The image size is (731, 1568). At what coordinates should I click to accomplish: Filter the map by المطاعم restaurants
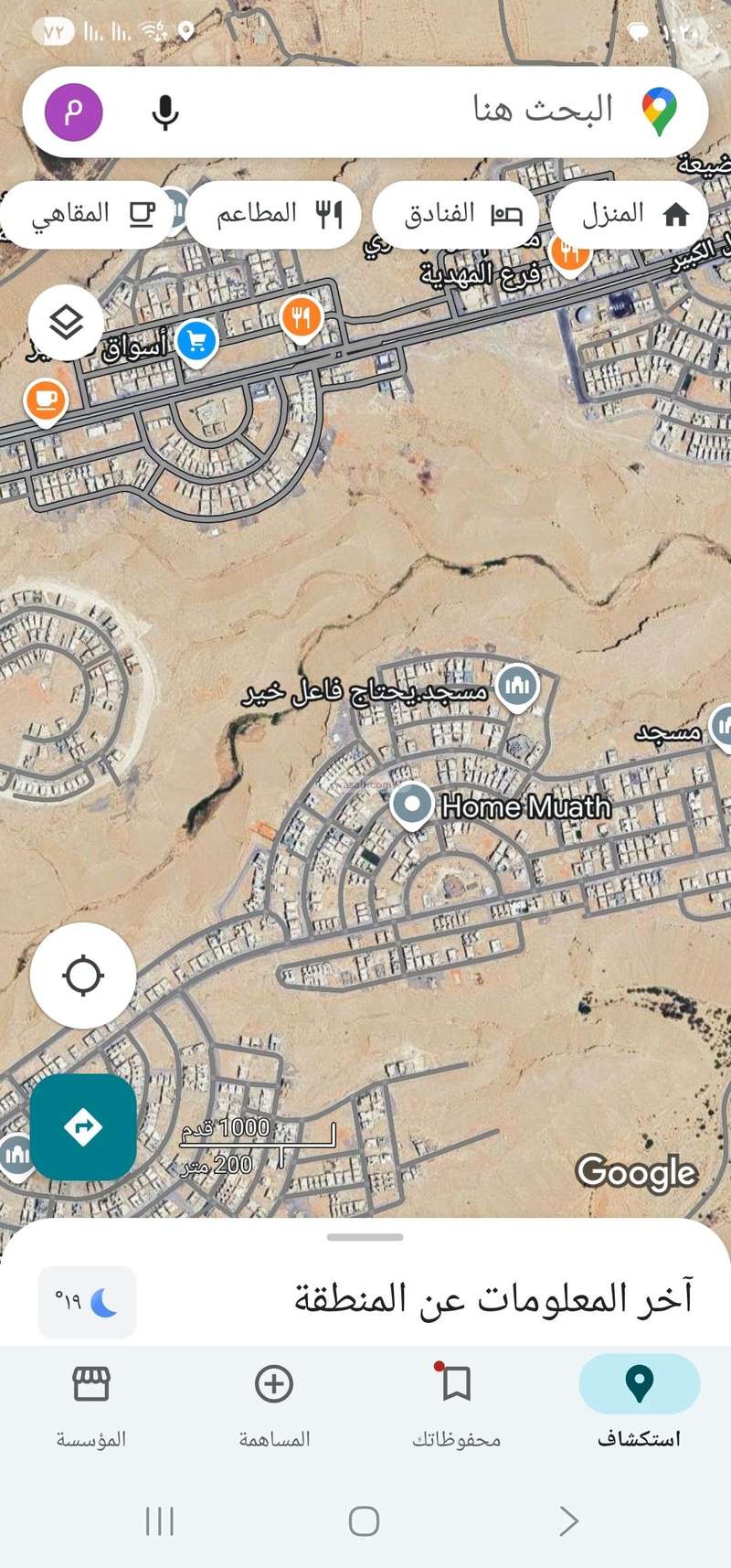click(274, 215)
